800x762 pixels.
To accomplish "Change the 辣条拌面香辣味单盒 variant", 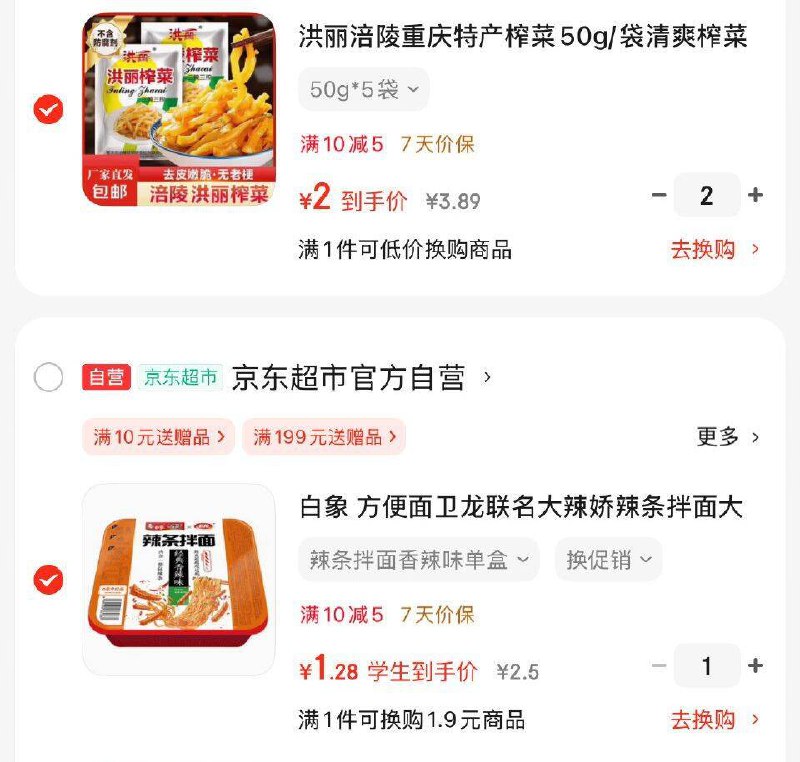I will (x=418, y=560).
